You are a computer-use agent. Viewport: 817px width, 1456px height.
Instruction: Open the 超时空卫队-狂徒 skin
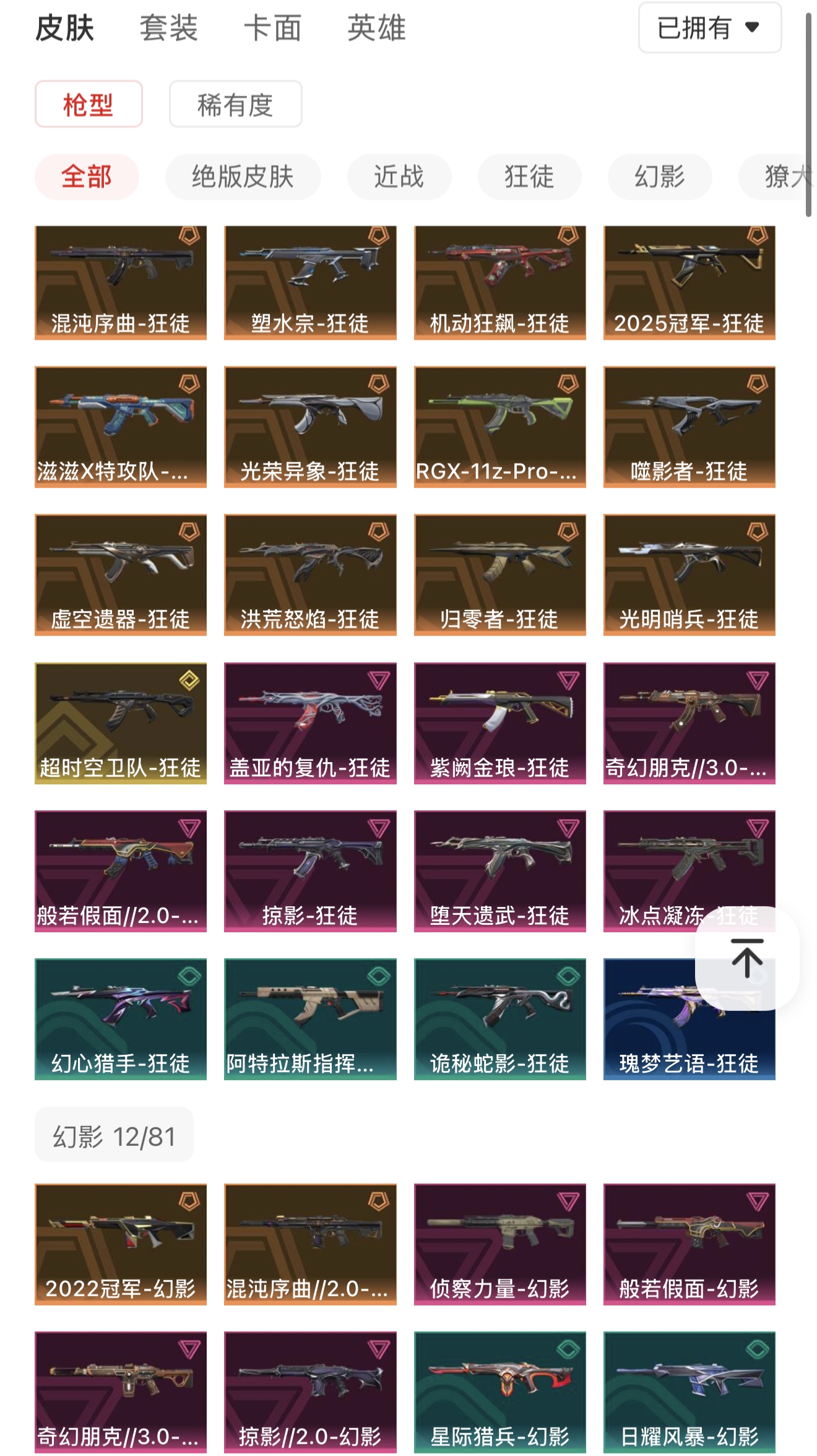point(121,723)
